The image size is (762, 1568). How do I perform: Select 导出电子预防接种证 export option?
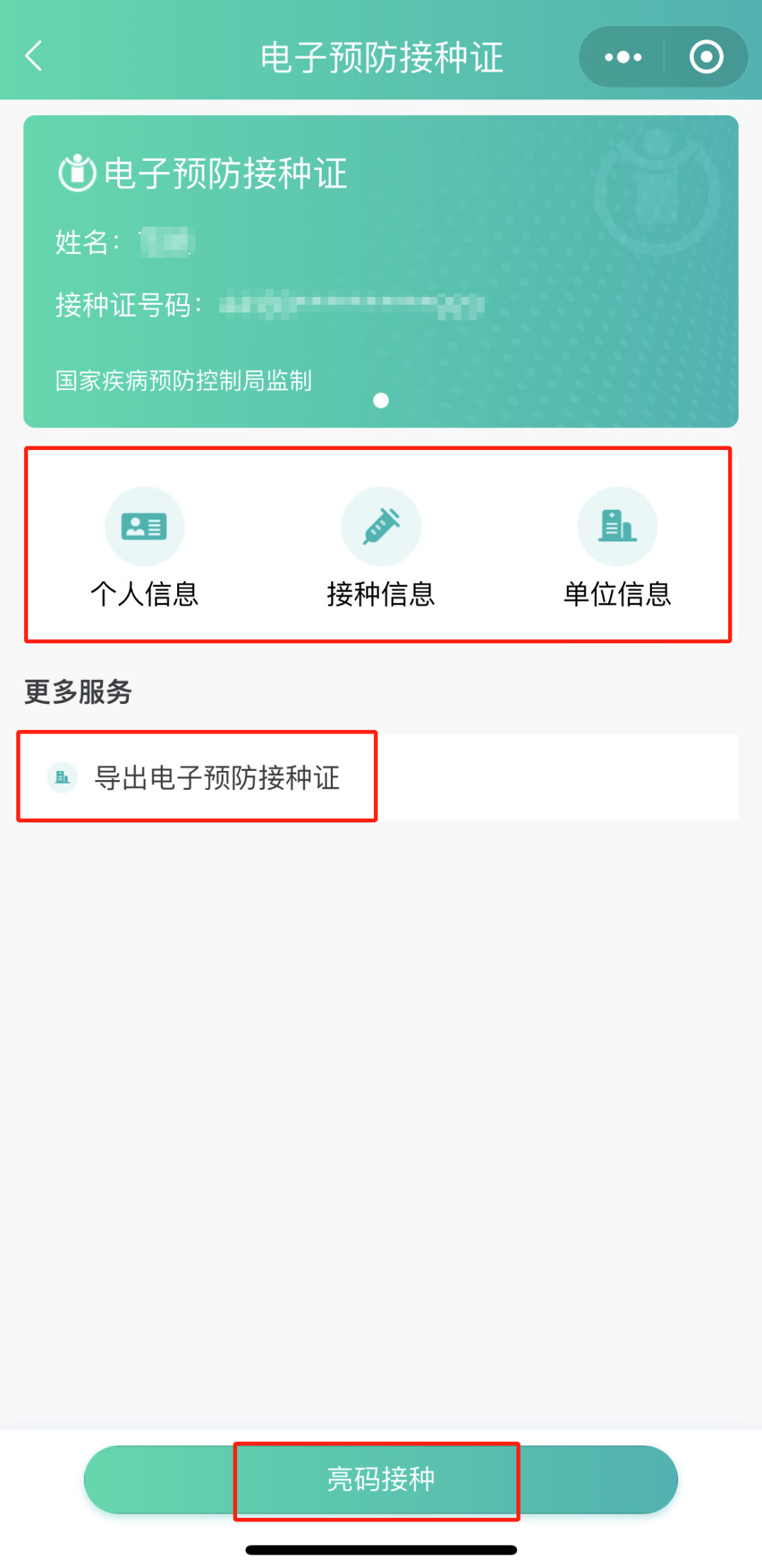pyautogui.click(x=217, y=777)
